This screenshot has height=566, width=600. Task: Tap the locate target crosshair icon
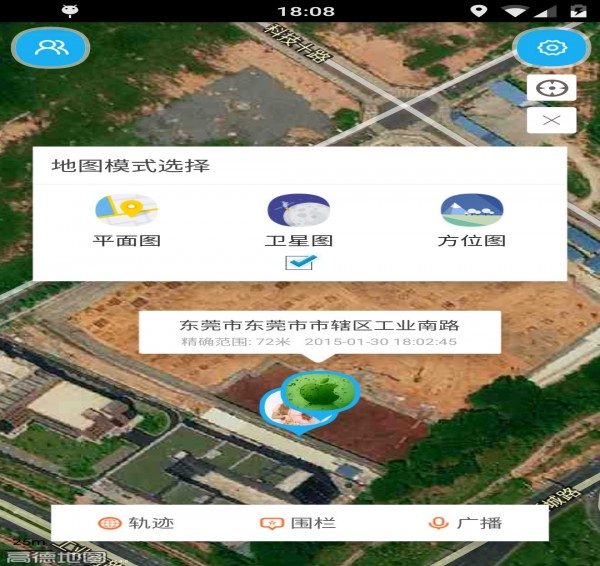[x=551, y=88]
